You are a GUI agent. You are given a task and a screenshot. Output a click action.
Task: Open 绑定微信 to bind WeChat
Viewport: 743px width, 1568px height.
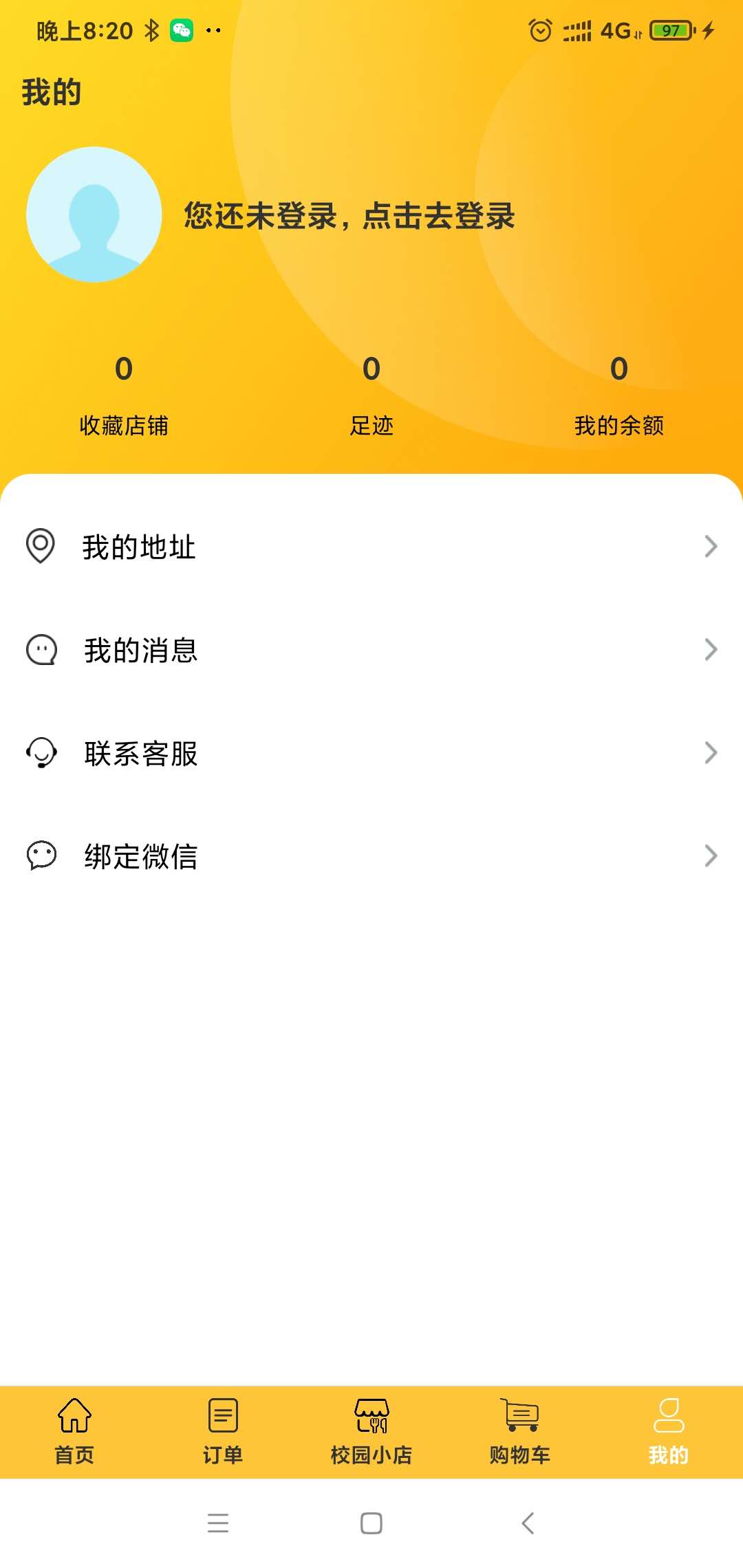click(371, 856)
